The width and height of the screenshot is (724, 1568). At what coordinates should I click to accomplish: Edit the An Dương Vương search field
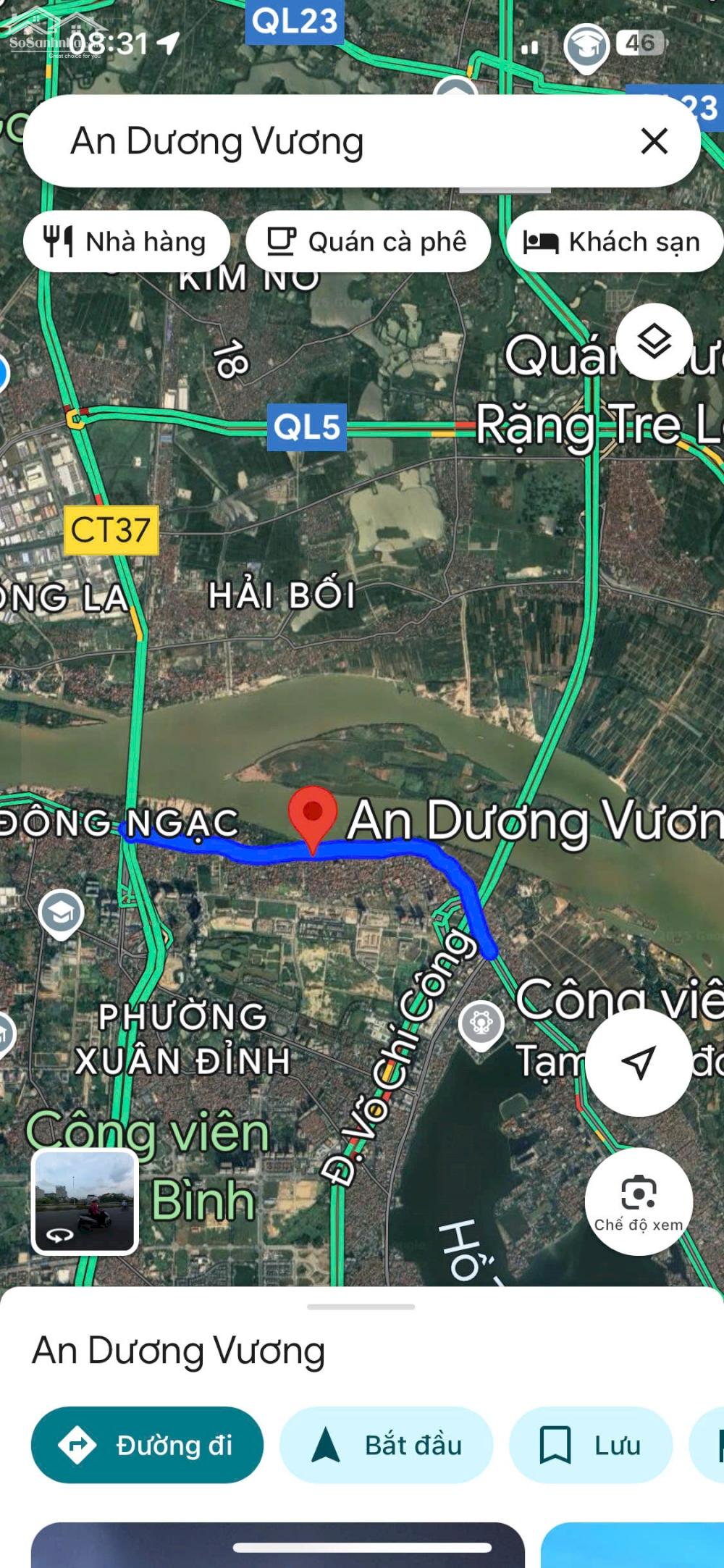click(x=340, y=141)
